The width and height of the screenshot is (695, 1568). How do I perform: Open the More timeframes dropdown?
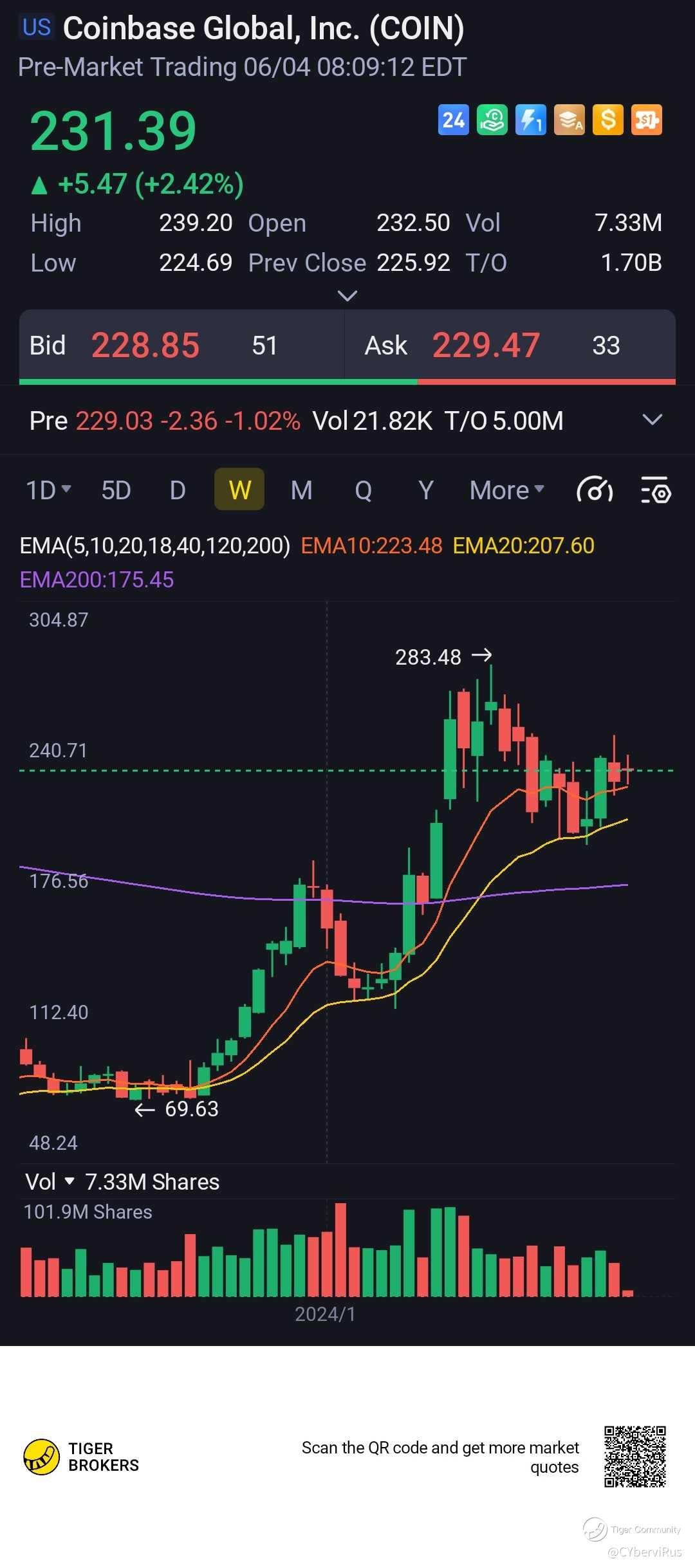tap(507, 490)
